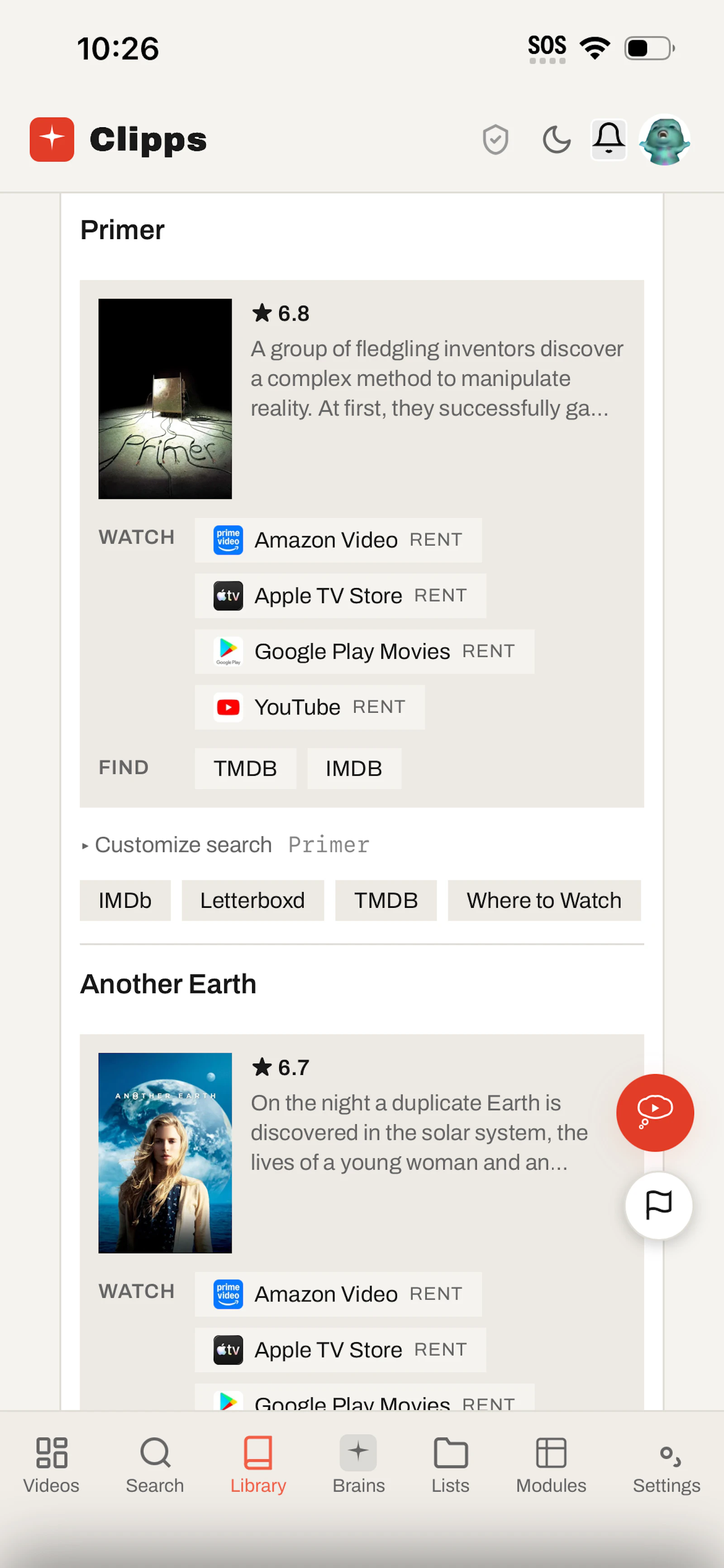Go to the Lists tab
The width and height of the screenshot is (724, 1568).
click(450, 1465)
